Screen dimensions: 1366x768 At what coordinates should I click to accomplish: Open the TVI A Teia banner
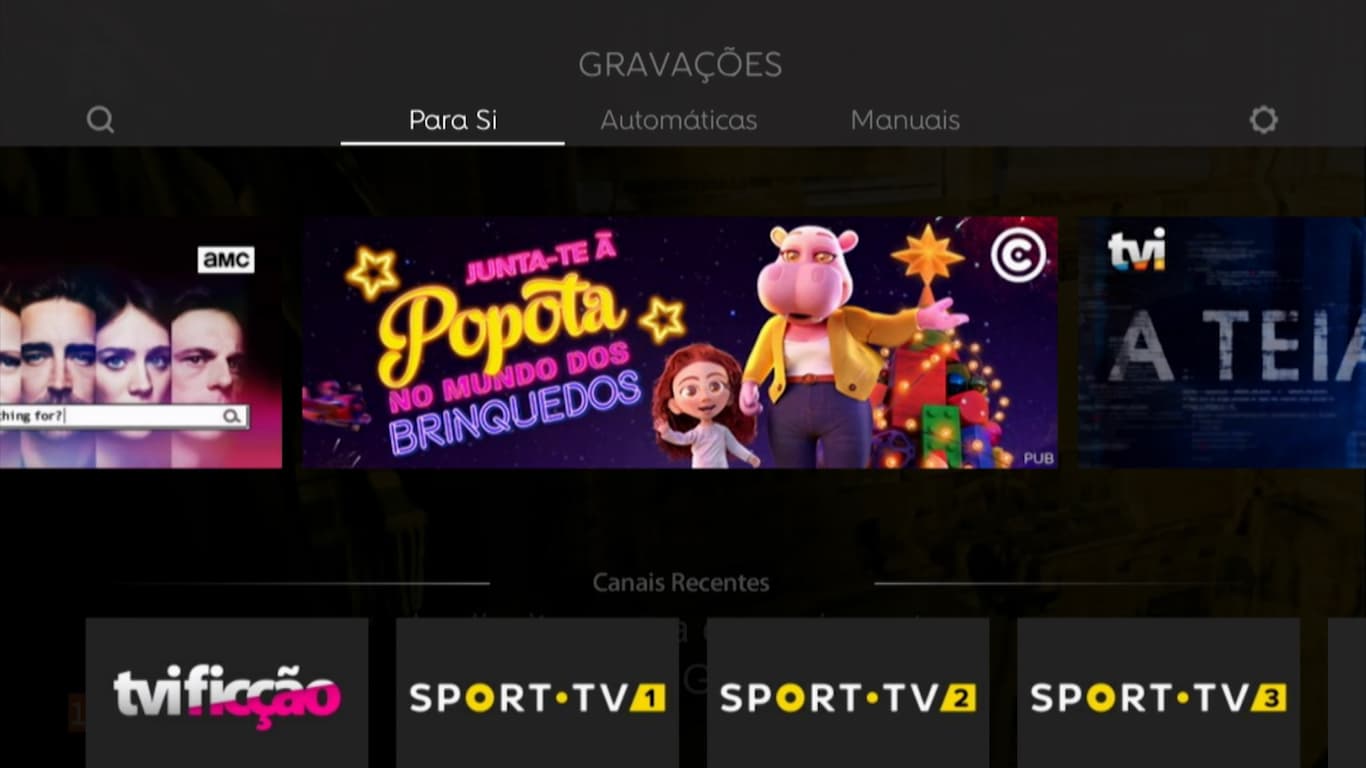click(x=1222, y=342)
